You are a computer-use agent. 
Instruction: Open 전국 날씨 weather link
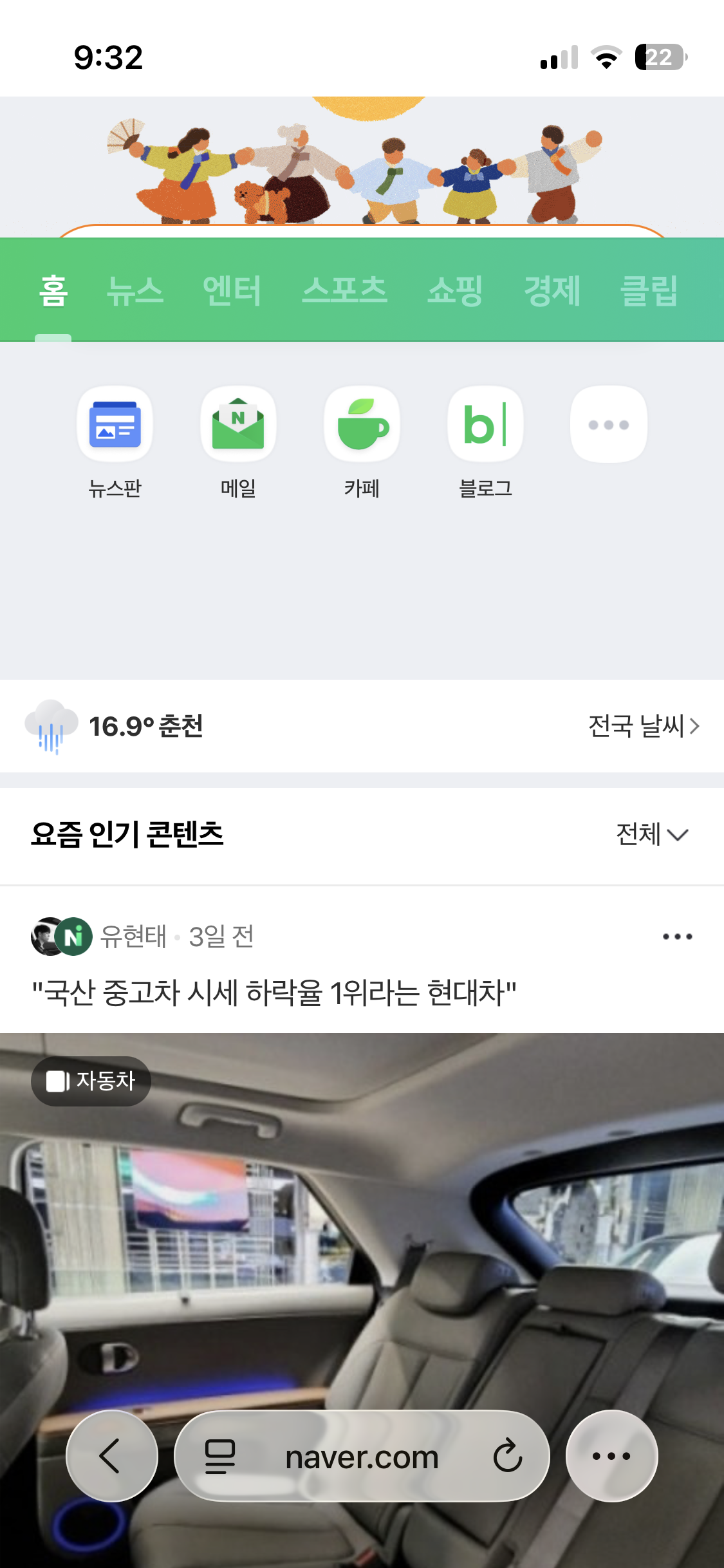643,726
